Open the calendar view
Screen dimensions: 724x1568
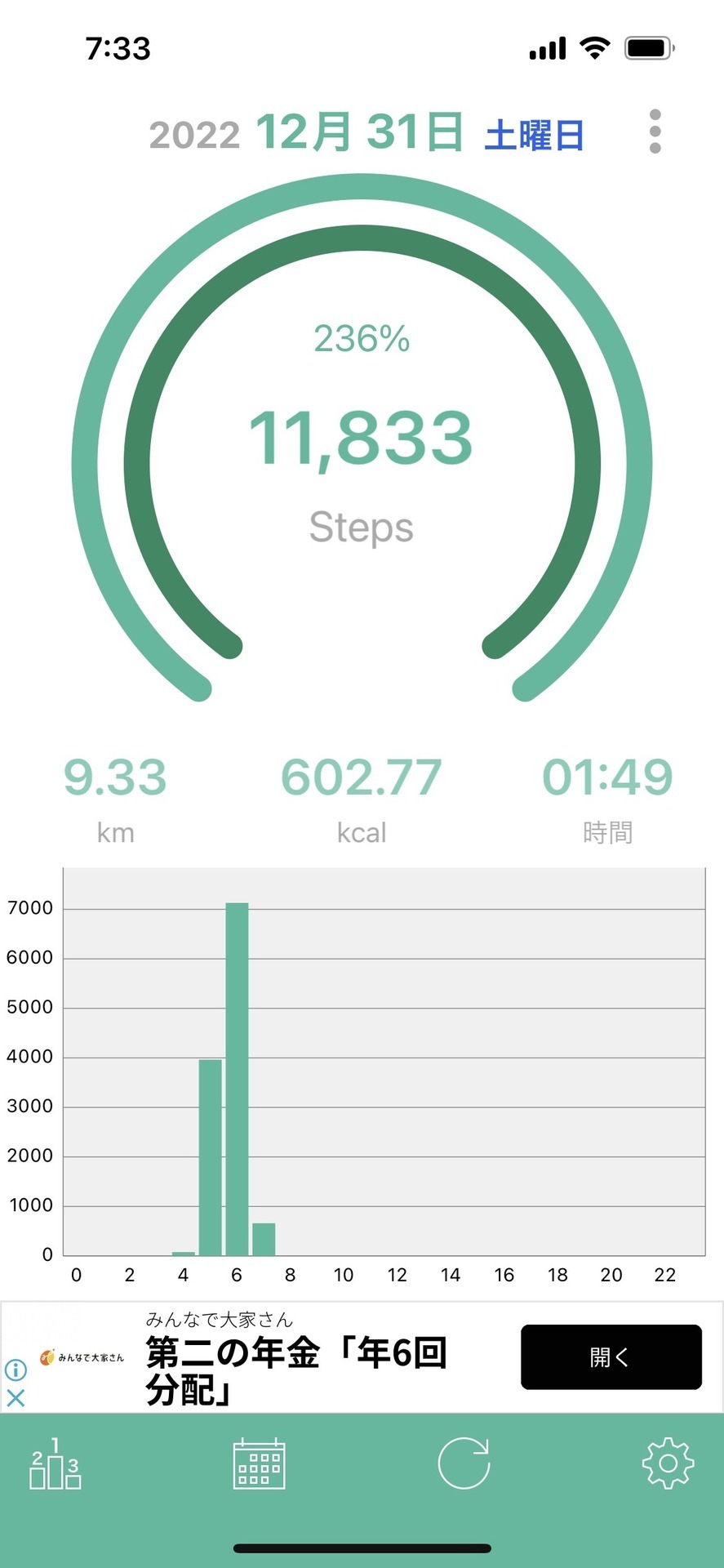pos(259,1463)
